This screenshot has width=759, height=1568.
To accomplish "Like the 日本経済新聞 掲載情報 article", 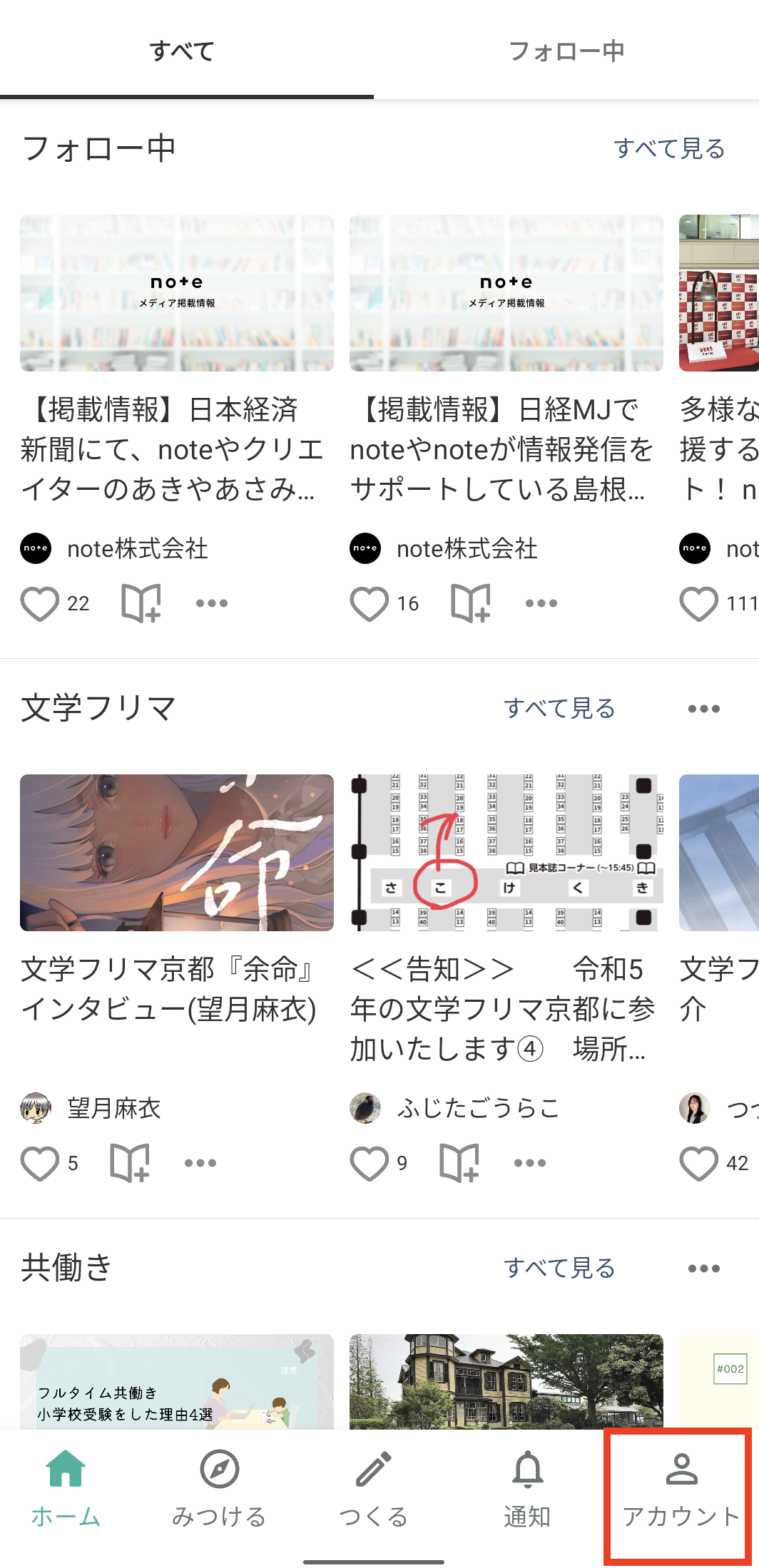I will 40,603.
